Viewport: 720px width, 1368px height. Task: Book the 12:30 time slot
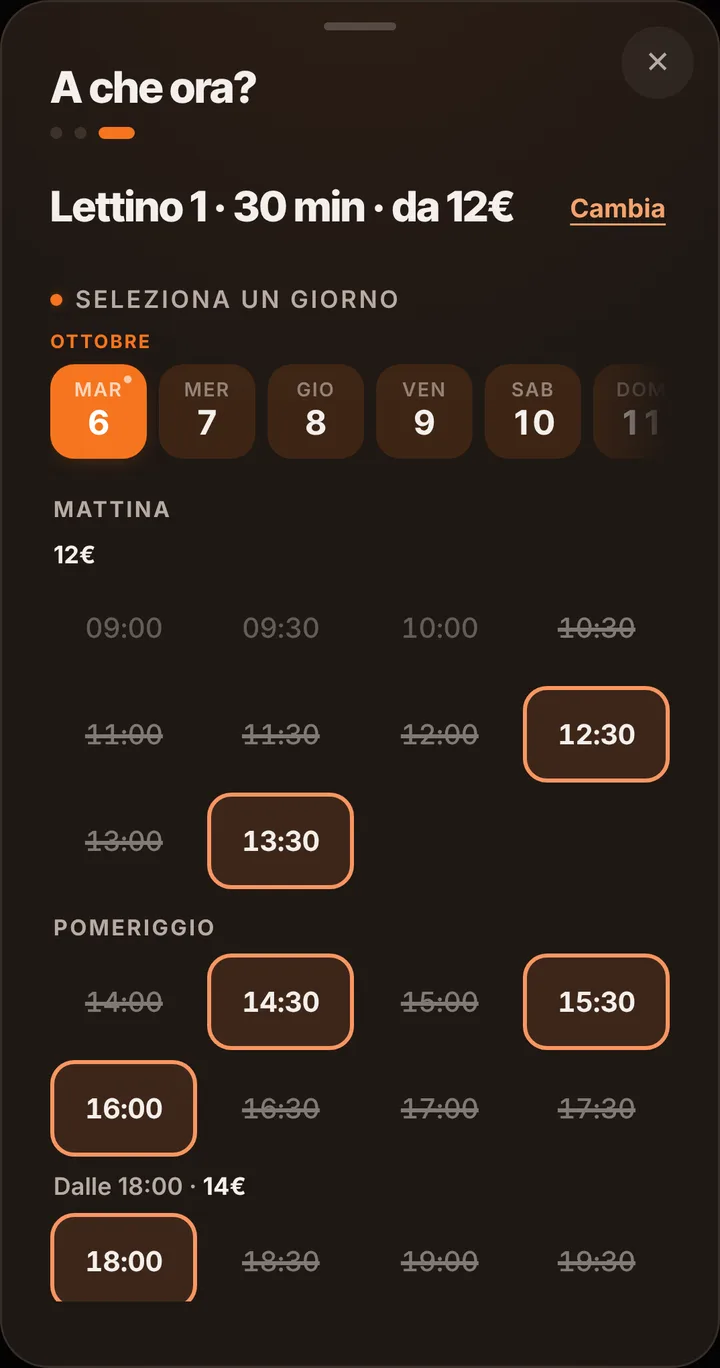click(x=597, y=734)
